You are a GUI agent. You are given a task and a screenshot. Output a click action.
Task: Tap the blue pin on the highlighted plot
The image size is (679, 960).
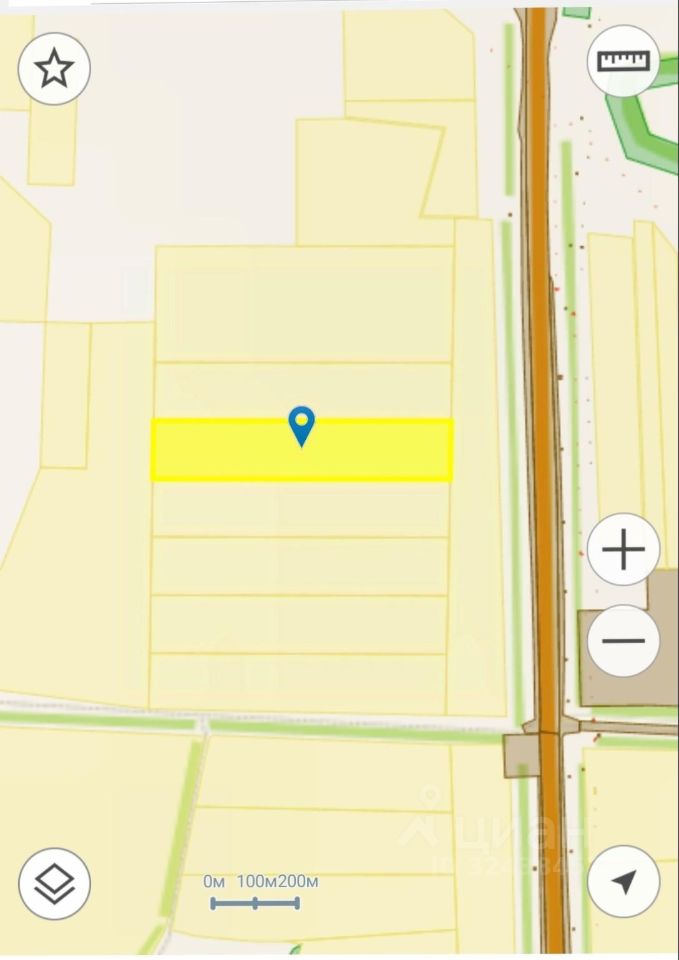301,424
